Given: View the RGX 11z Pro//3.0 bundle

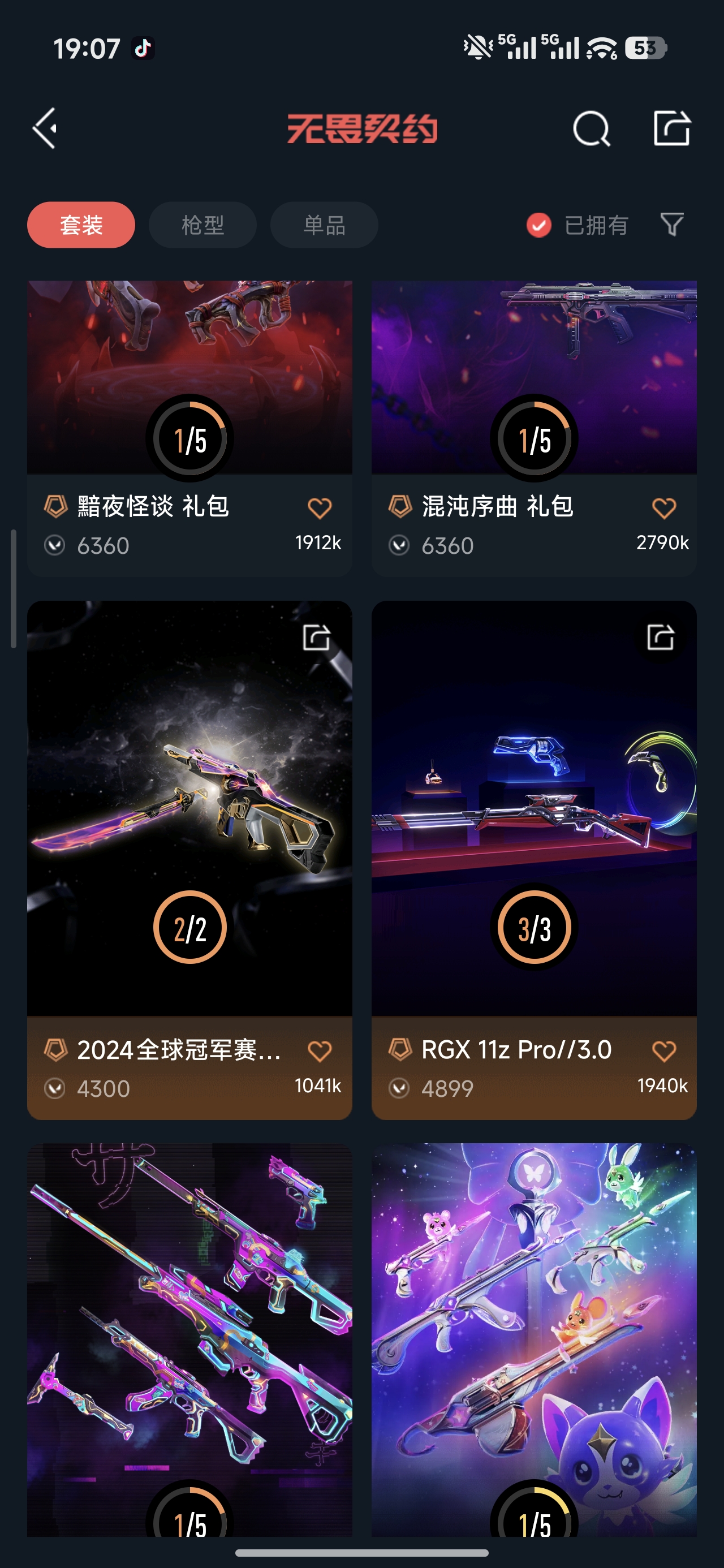Looking at the screenshot, I should click(534, 809).
